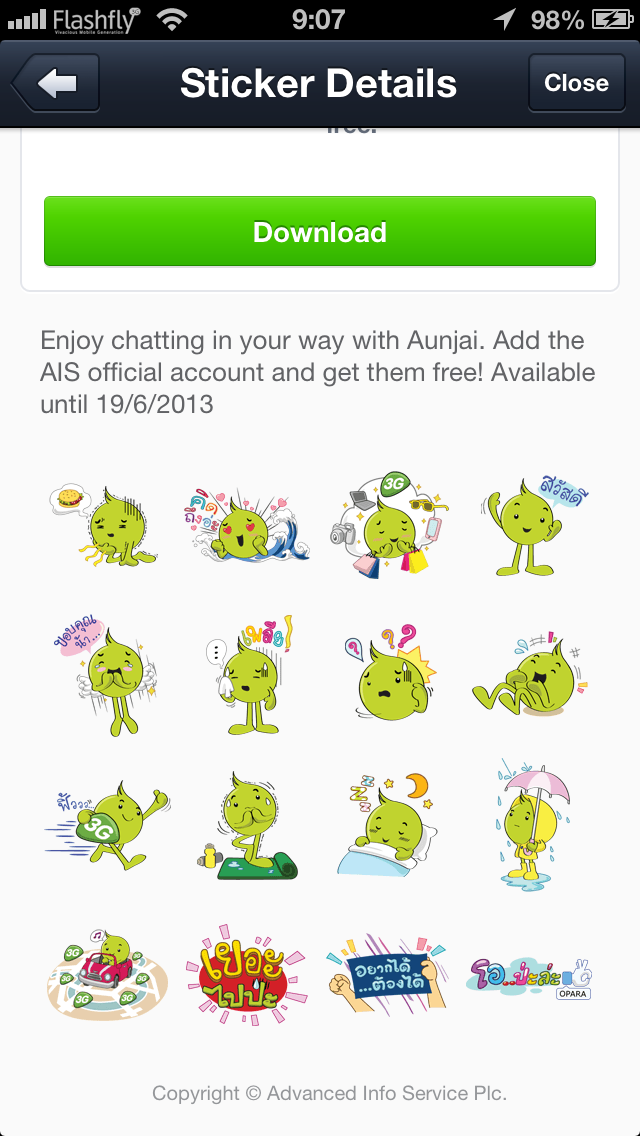Preview the running 3G sticker

point(105,825)
